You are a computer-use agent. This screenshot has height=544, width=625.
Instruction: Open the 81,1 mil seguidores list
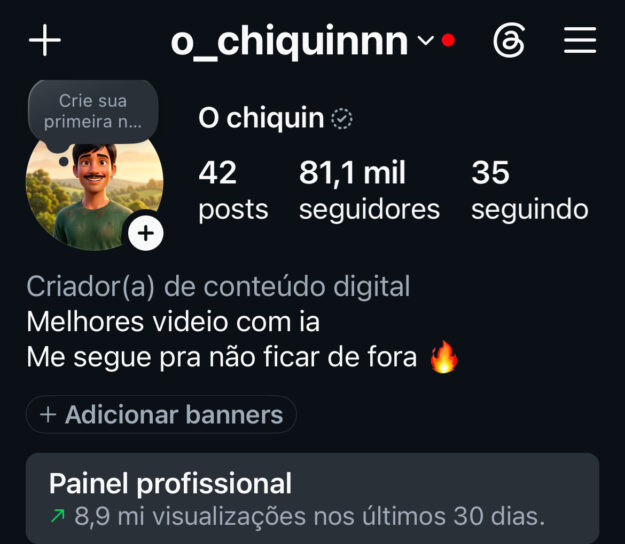[369, 190]
